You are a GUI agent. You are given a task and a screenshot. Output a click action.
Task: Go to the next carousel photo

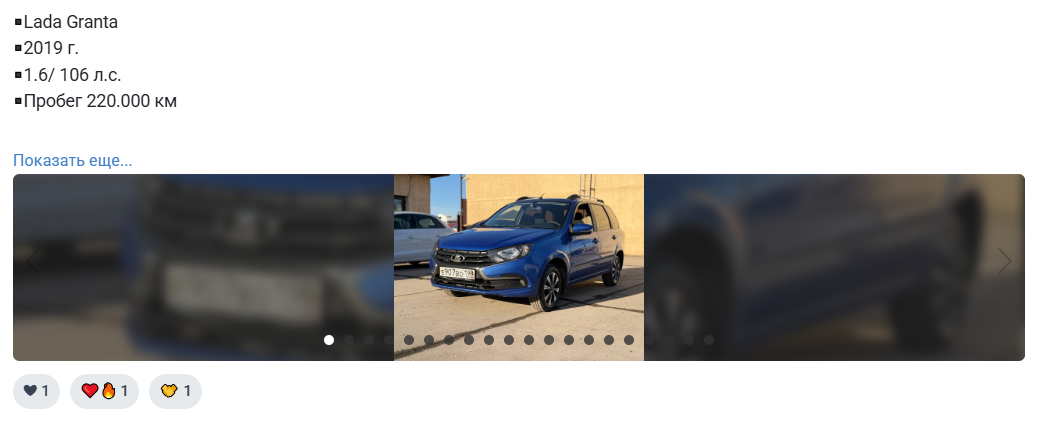click(x=1005, y=263)
